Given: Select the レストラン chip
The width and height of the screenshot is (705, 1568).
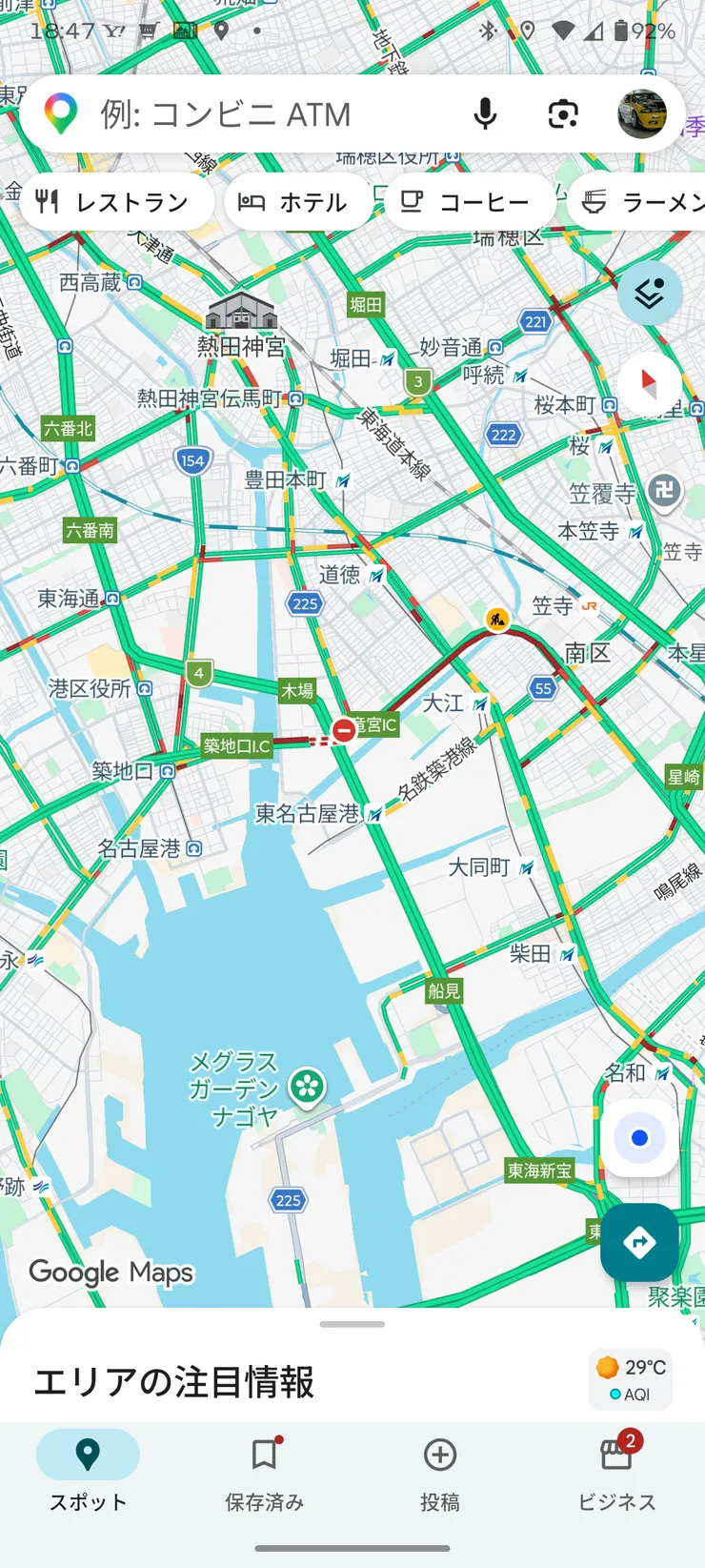Looking at the screenshot, I should (x=116, y=202).
